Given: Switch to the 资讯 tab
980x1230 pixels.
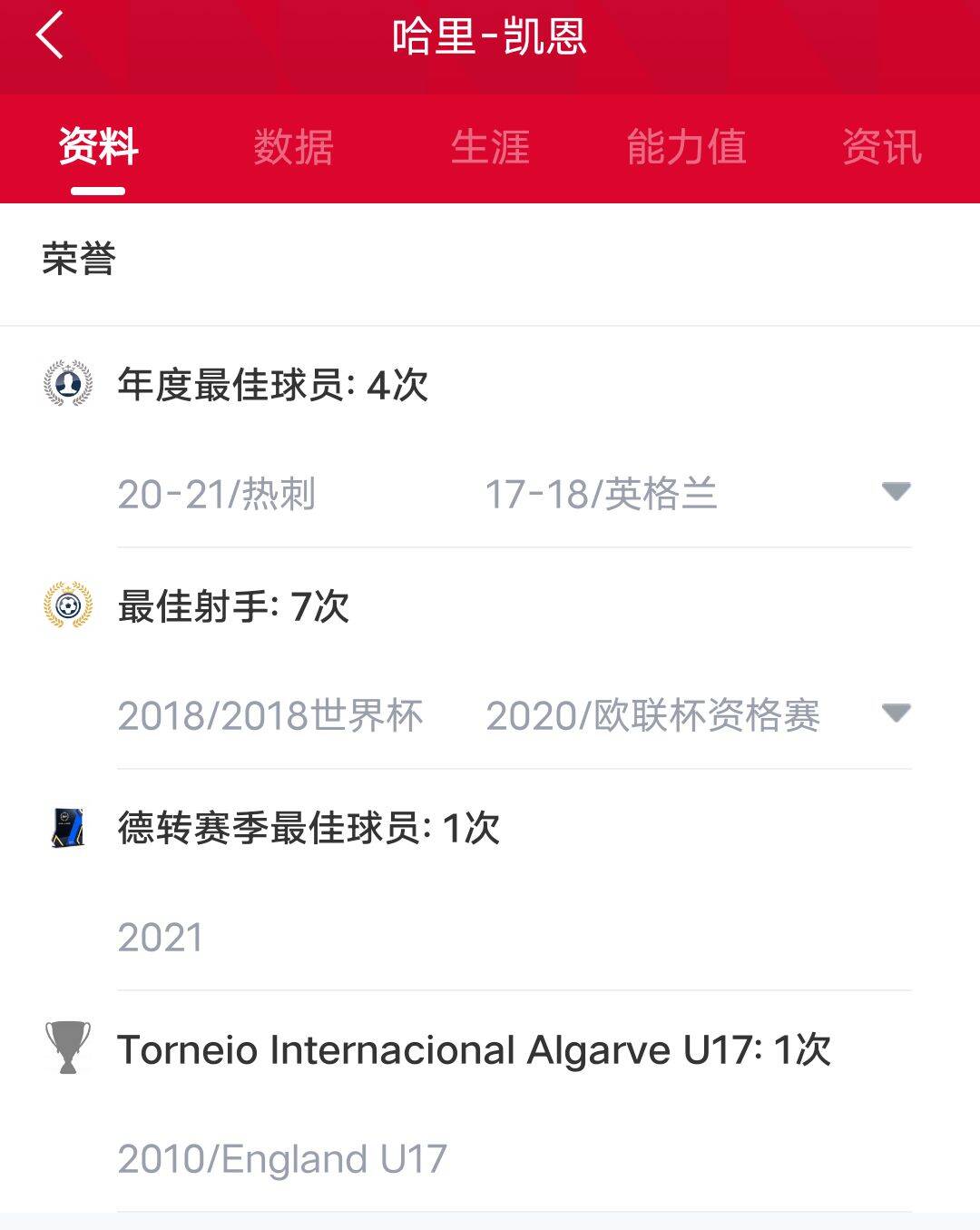Looking at the screenshot, I should (x=881, y=147).
